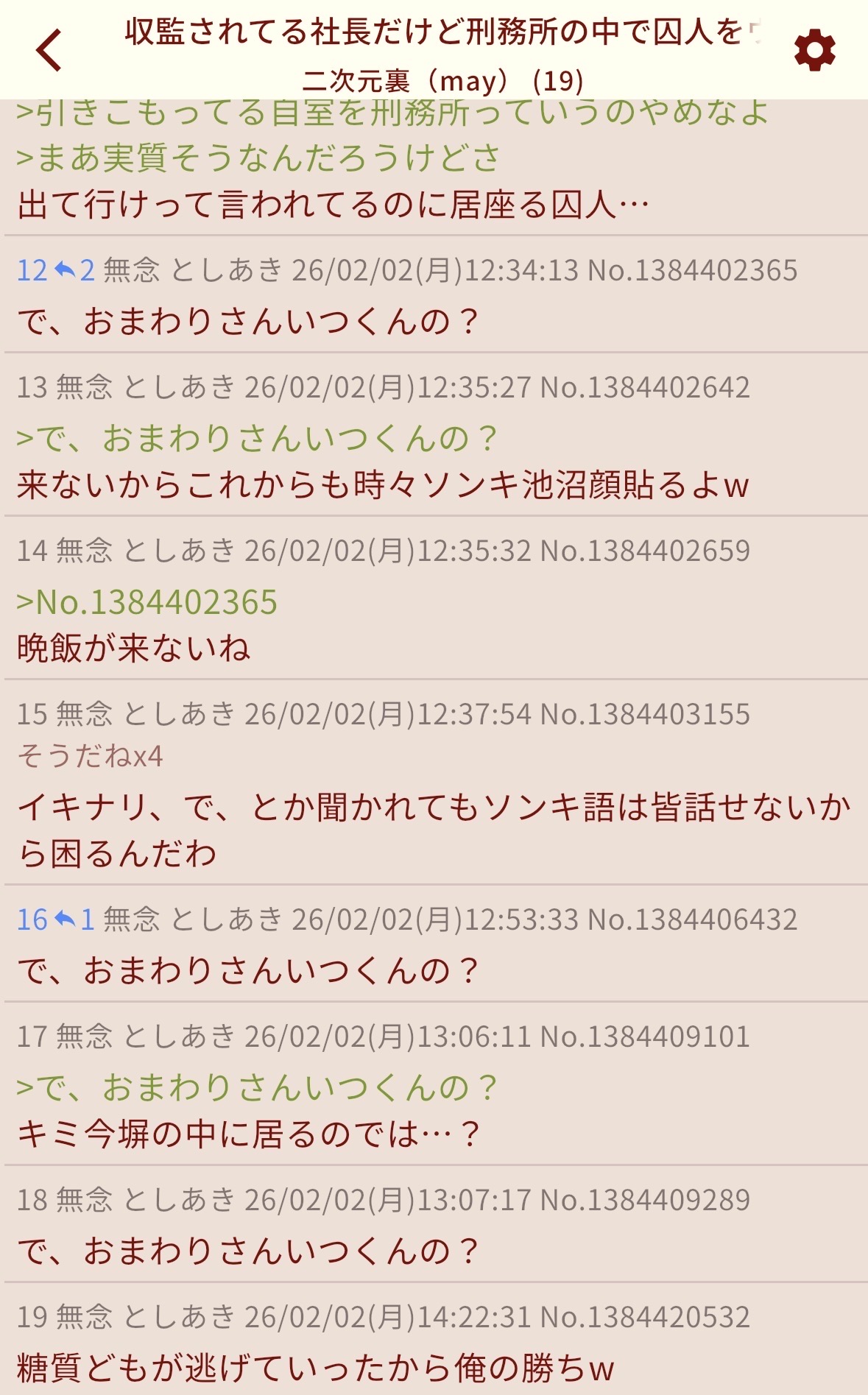The width and height of the screenshot is (868, 1395).
Task: Open post number No.1384409289
Action: [x=645, y=1201]
